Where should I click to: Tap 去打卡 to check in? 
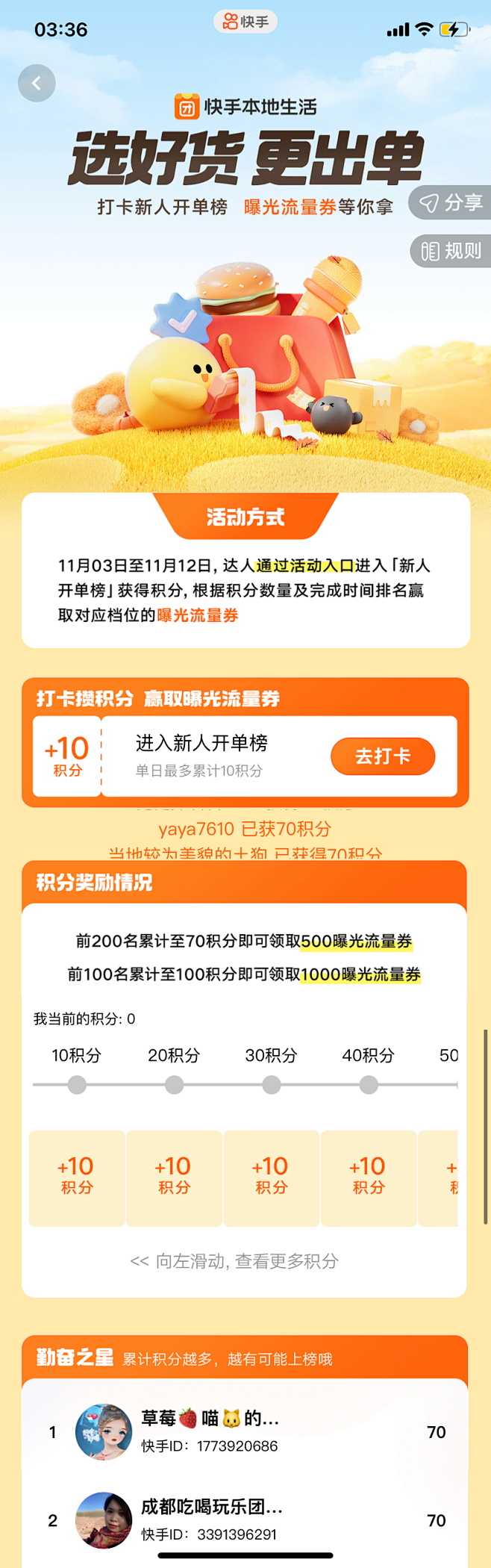tap(383, 756)
